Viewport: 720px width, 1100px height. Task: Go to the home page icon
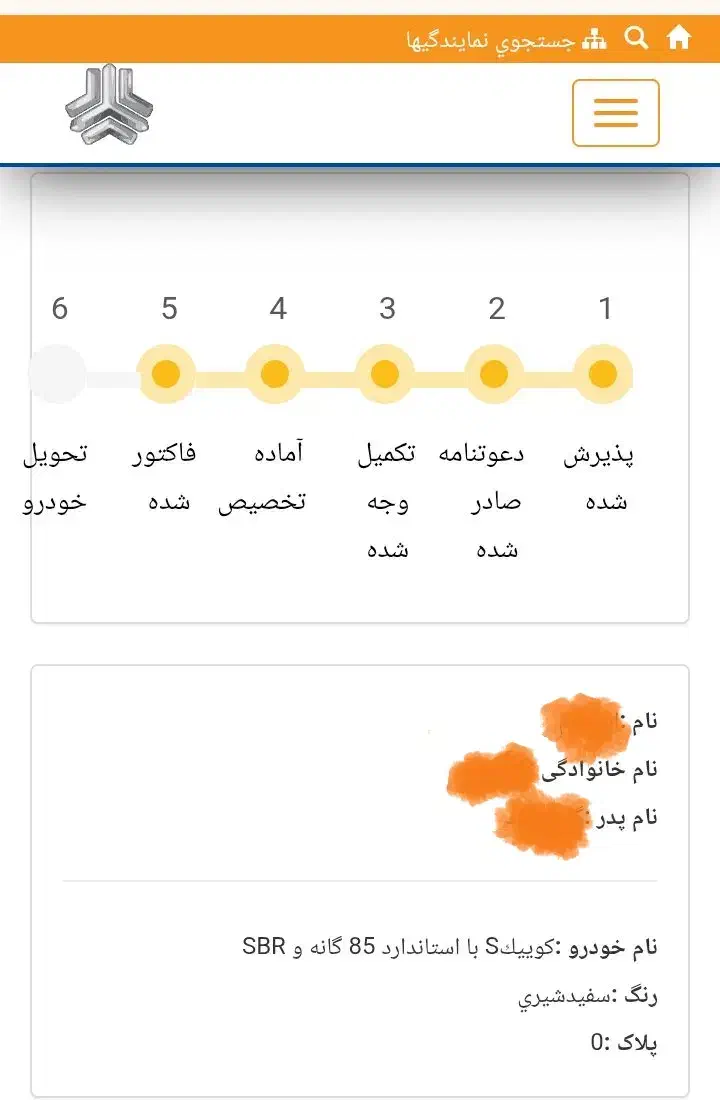[679, 39]
